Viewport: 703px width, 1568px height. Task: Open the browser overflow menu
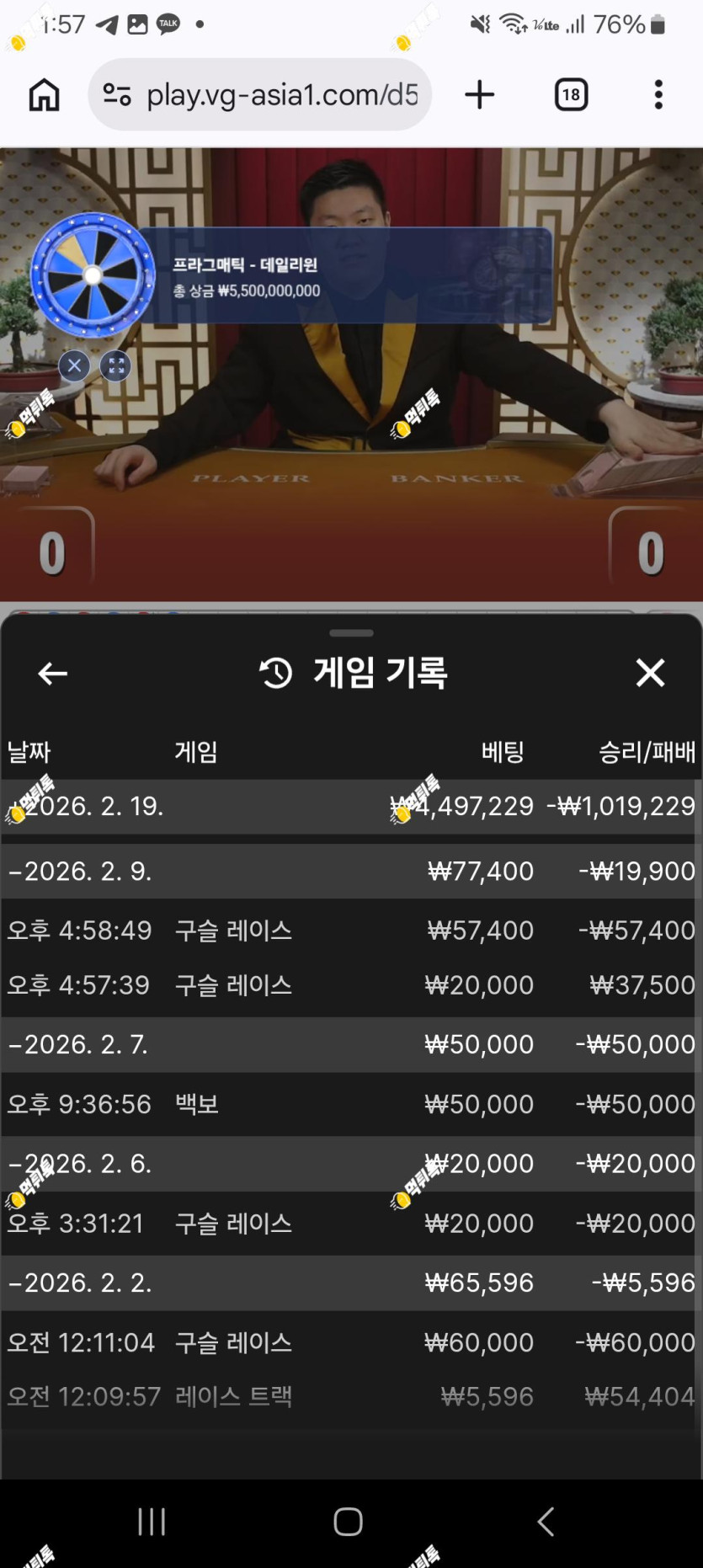point(658,94)
